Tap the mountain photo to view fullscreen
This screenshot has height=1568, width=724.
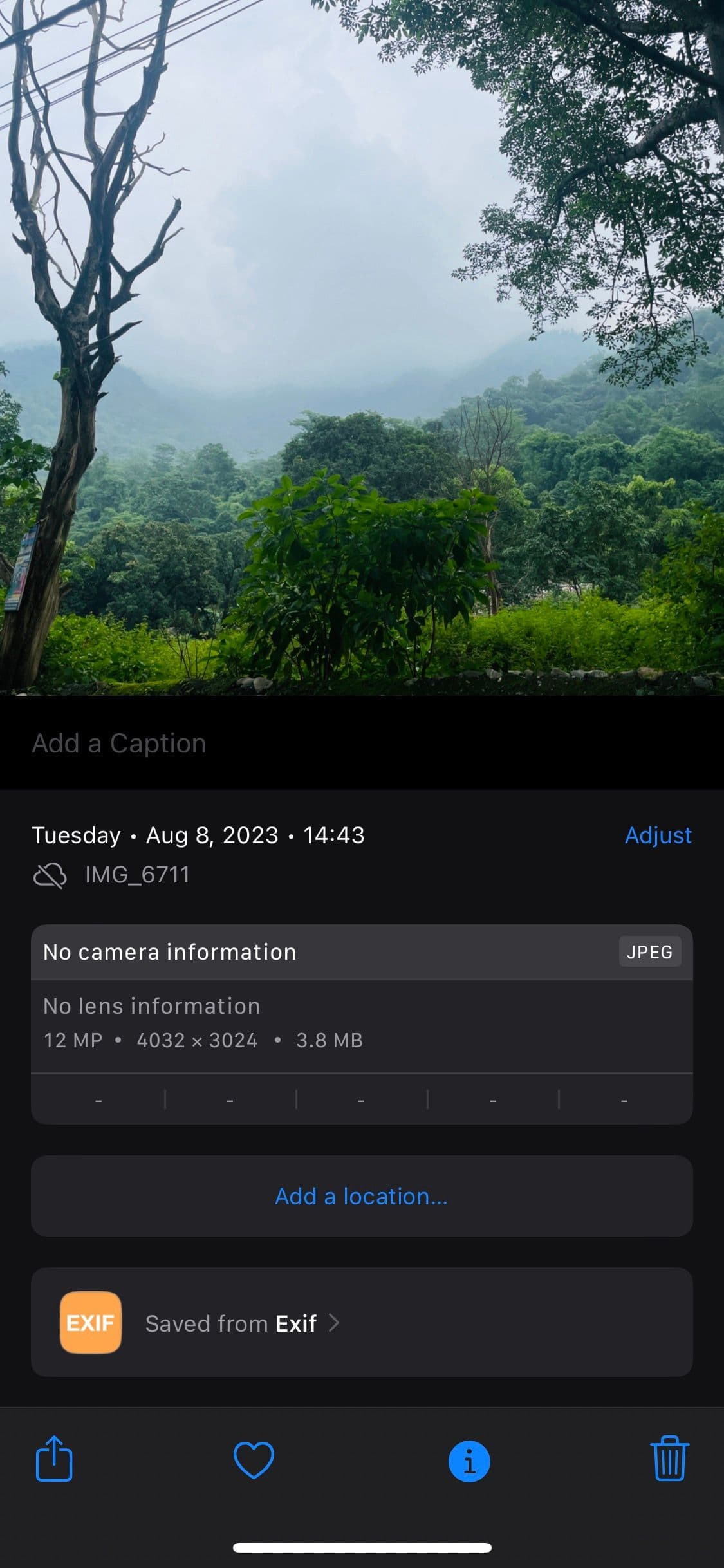(x=361, y=348)
